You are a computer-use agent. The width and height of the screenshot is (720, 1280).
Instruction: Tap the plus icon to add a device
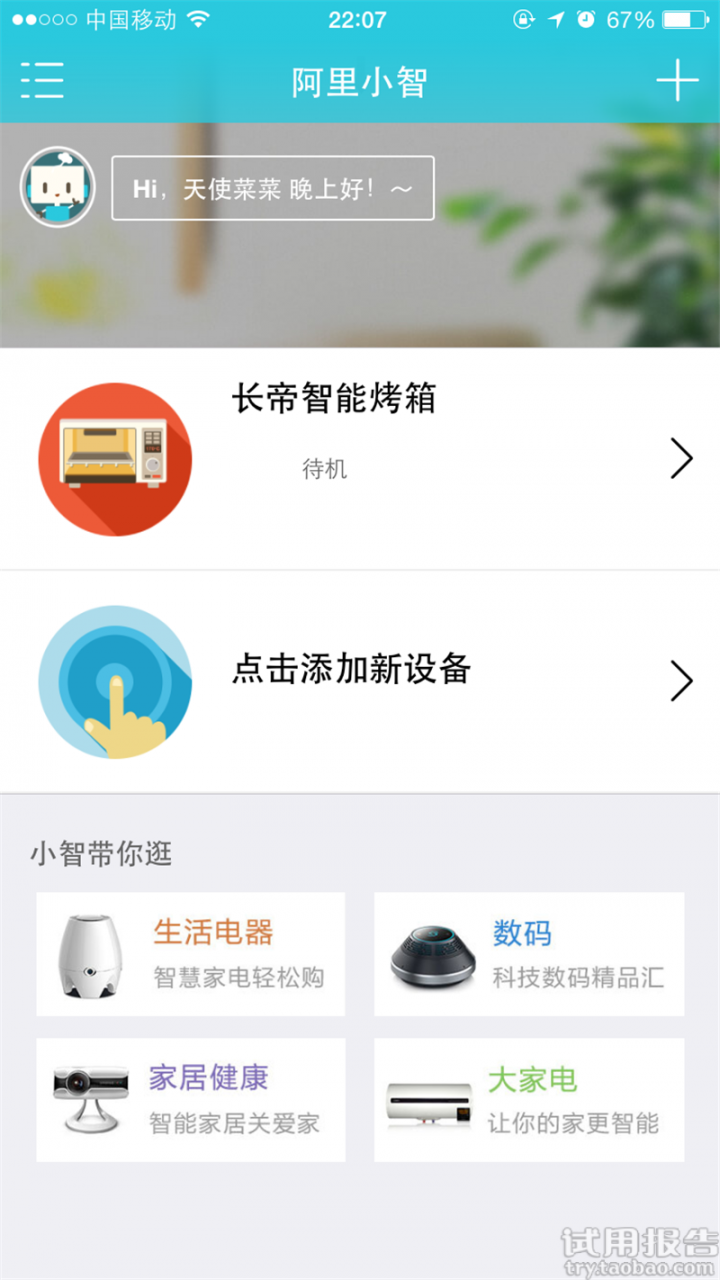(678, 80)
